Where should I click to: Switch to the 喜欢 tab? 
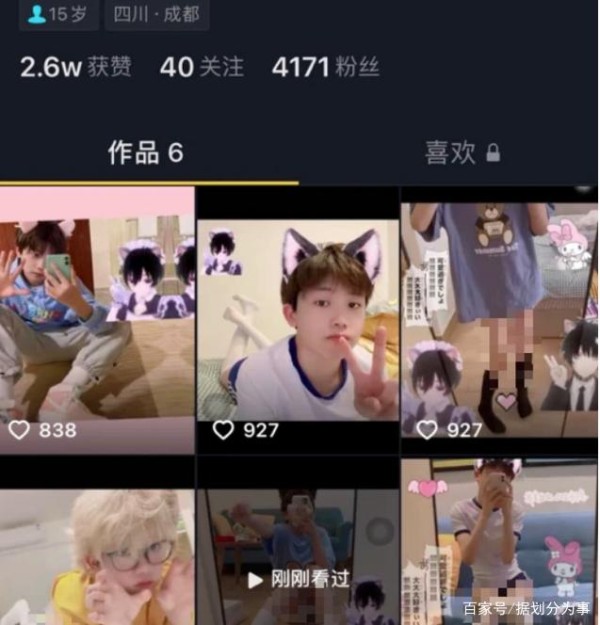click(461, 152)
